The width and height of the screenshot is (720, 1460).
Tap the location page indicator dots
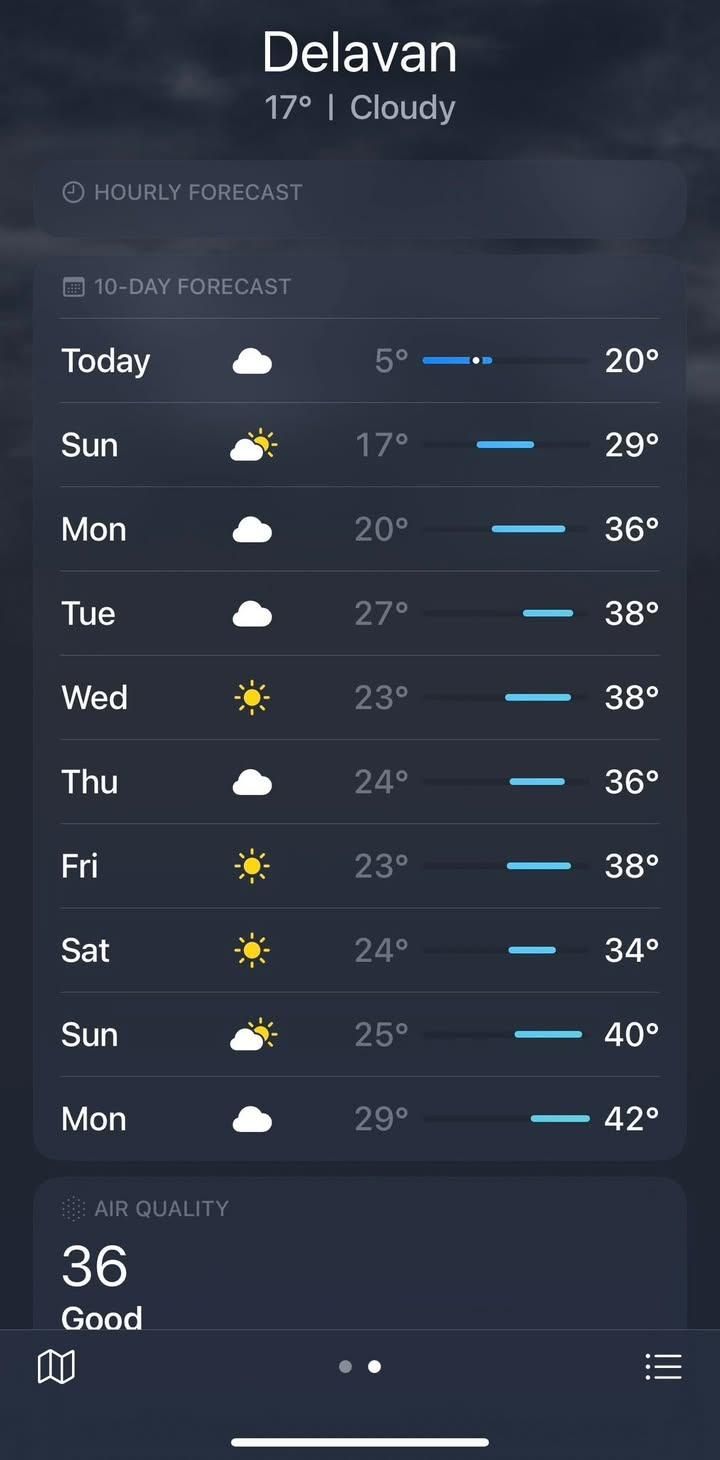[360, 1366]
